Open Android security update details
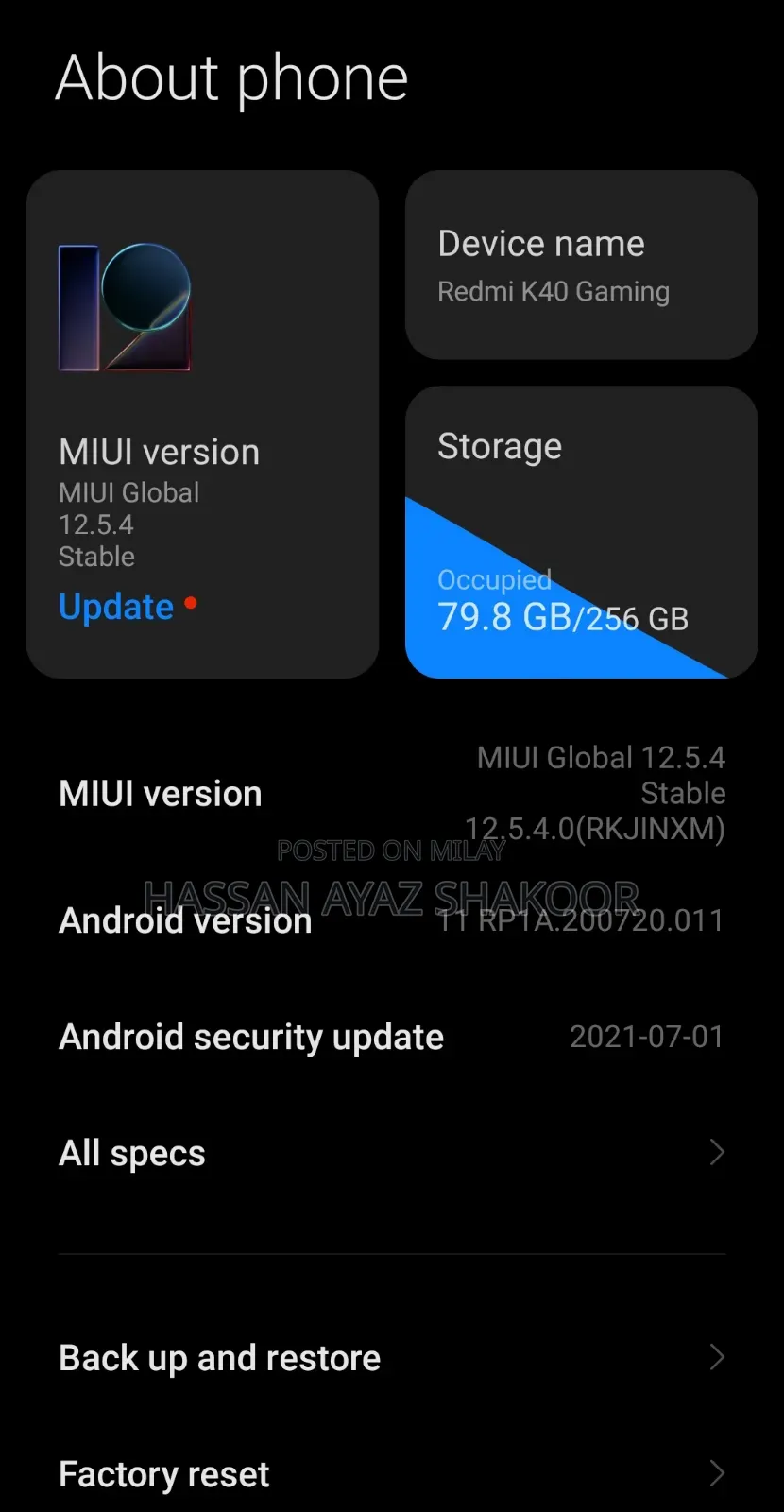 tap(392, 1036)
